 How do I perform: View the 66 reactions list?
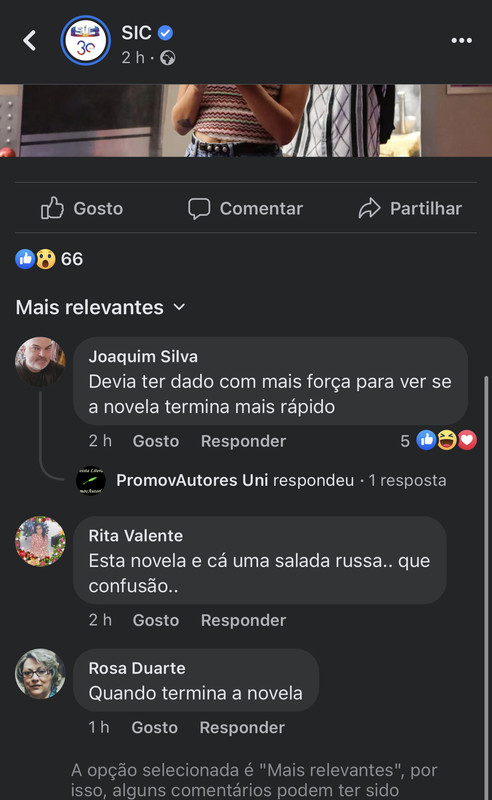[x=49, y=259]
